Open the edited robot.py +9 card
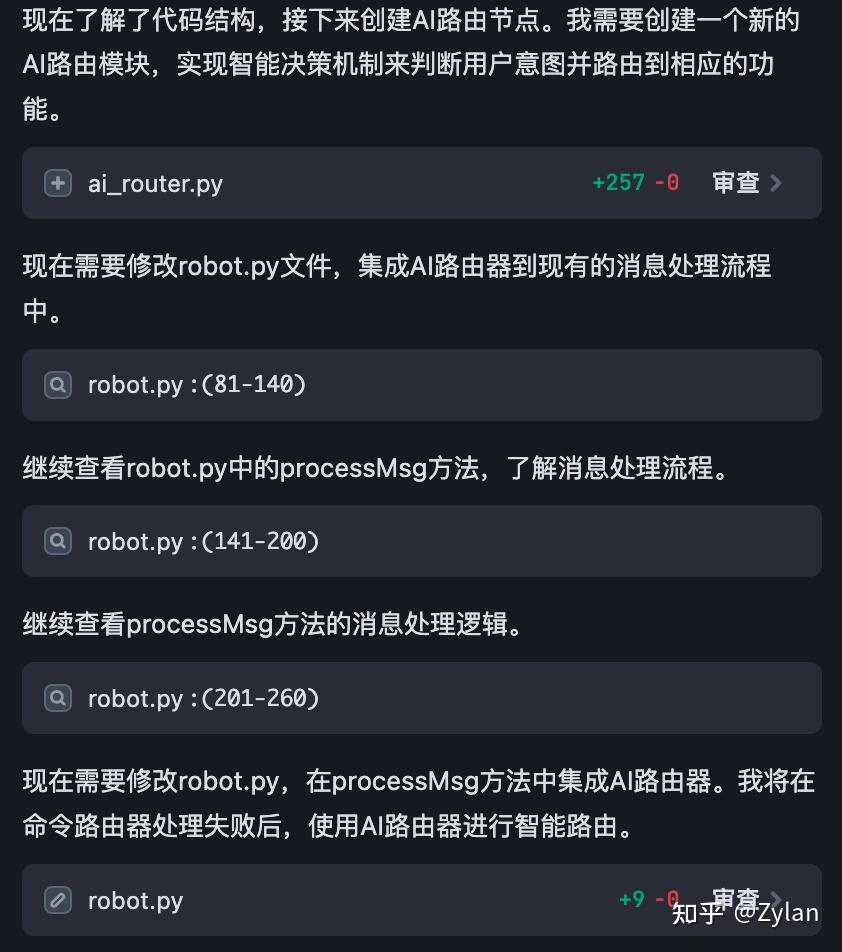842x952 pixels. [136, 901]
